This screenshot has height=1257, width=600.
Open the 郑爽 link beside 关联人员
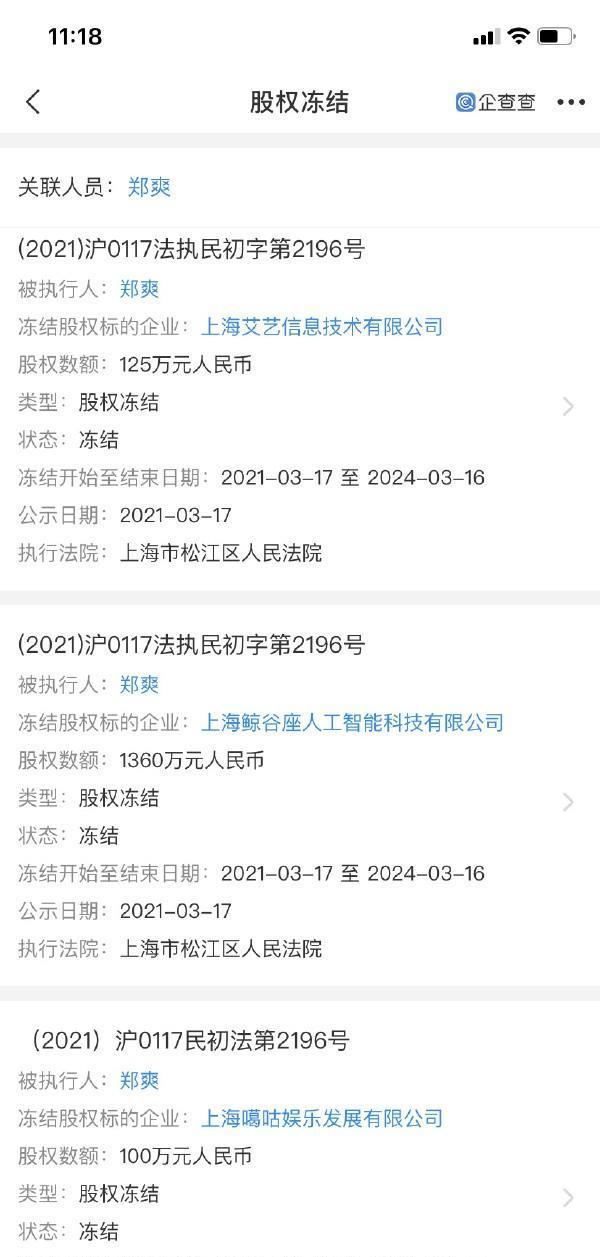tap(149, 187)
